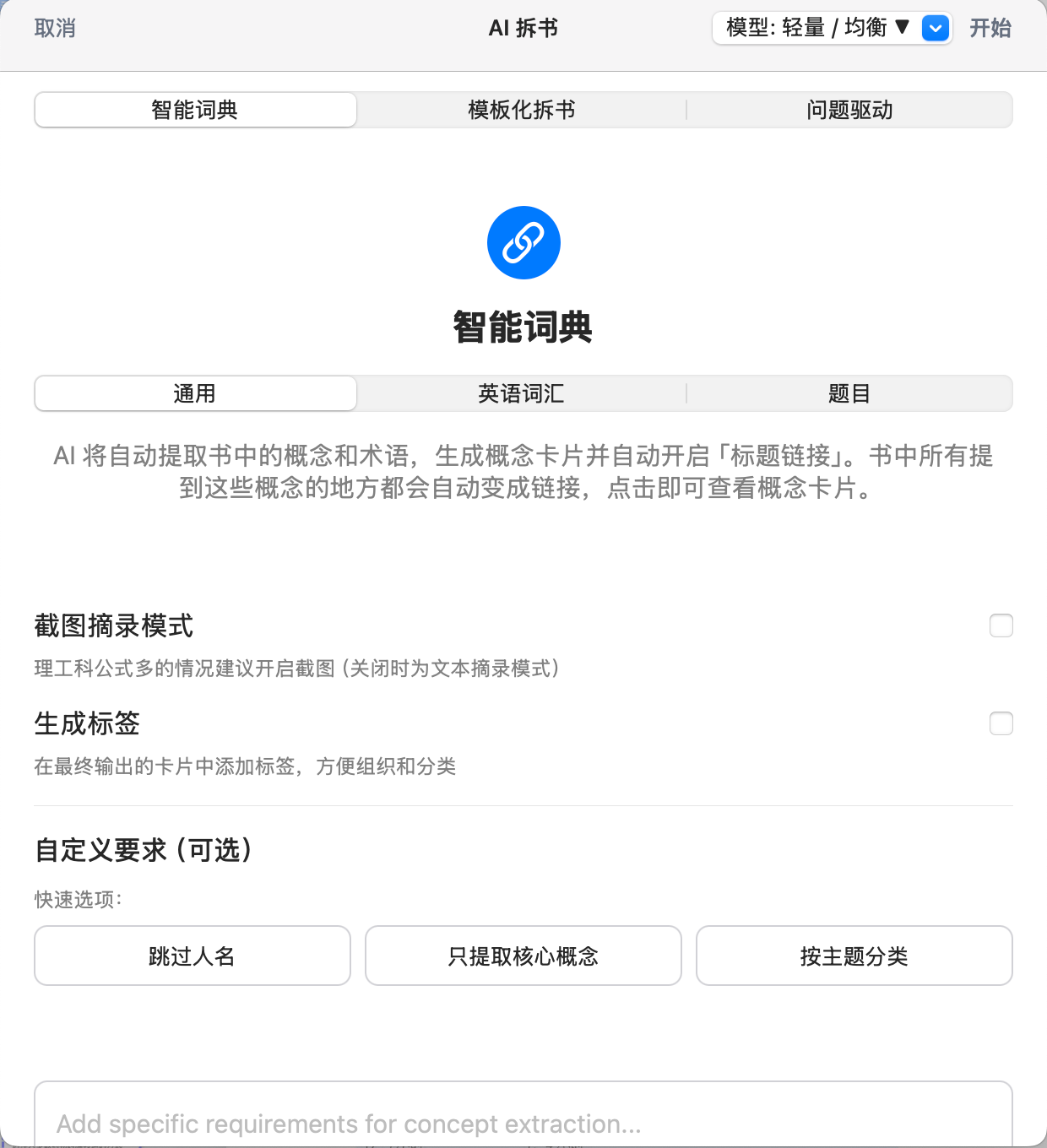This screenshot has width=1047, height=1148.
Task: Choose the 只提取核心概念 quick option
Action: pyautogui.click(x=523, y=956)
